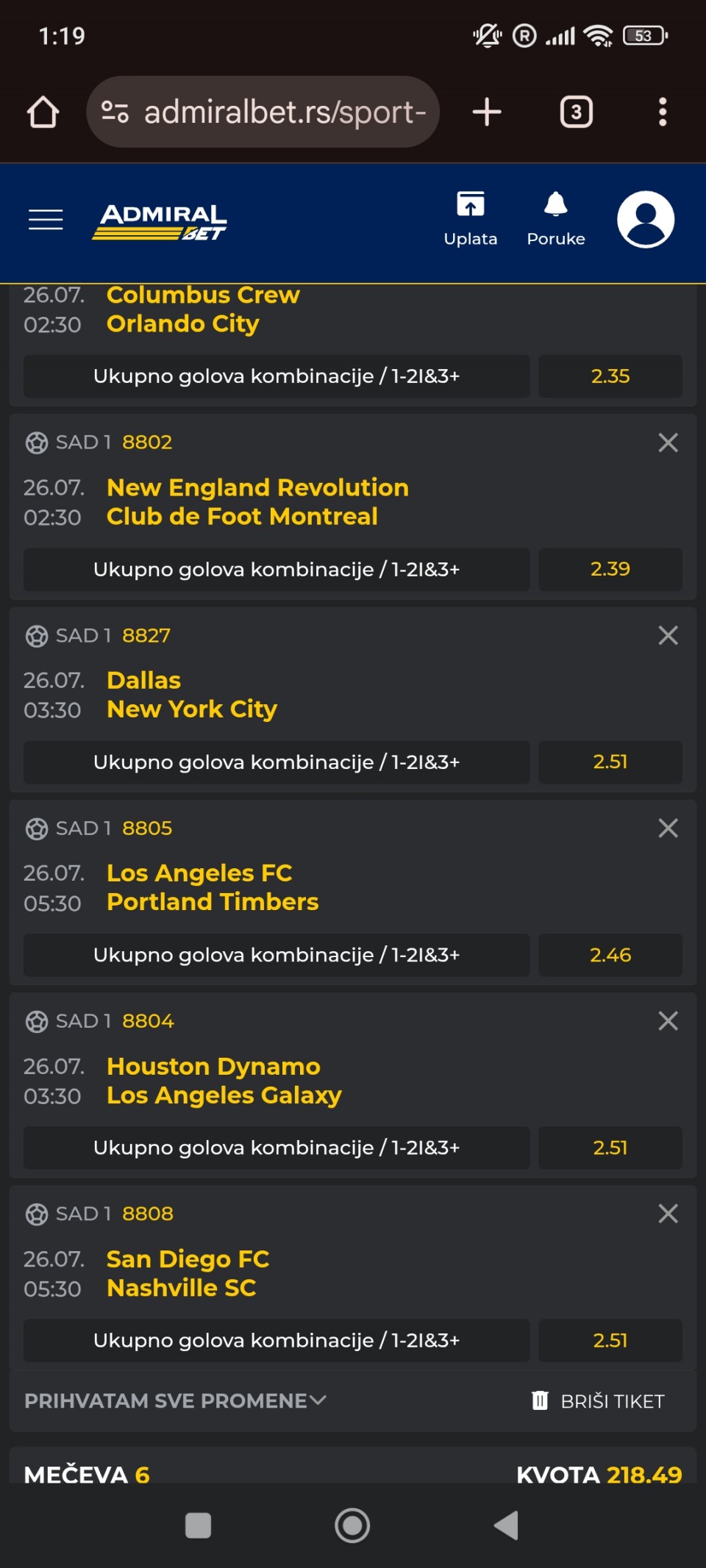Remove New England Revolution match from ticket
706x1568 pixels.
pos(668,443)
